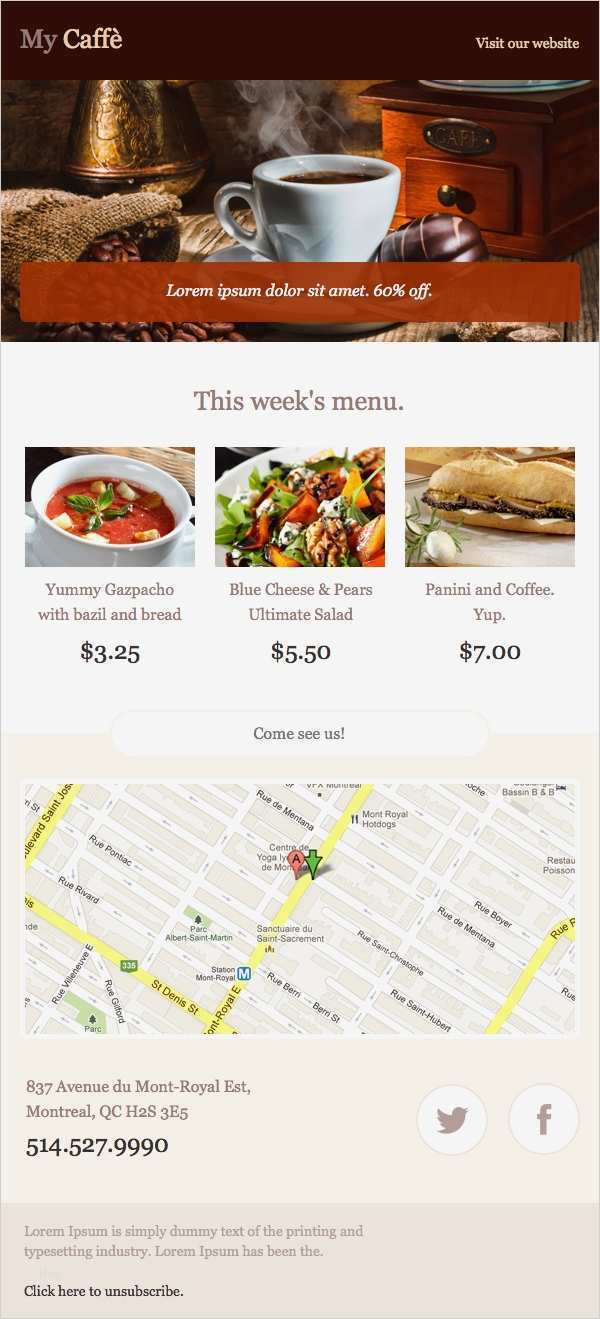The height and width of the screenshot is (1319, 600).
Task: Open the Mont-Royal location map
Action: (300, 908)
